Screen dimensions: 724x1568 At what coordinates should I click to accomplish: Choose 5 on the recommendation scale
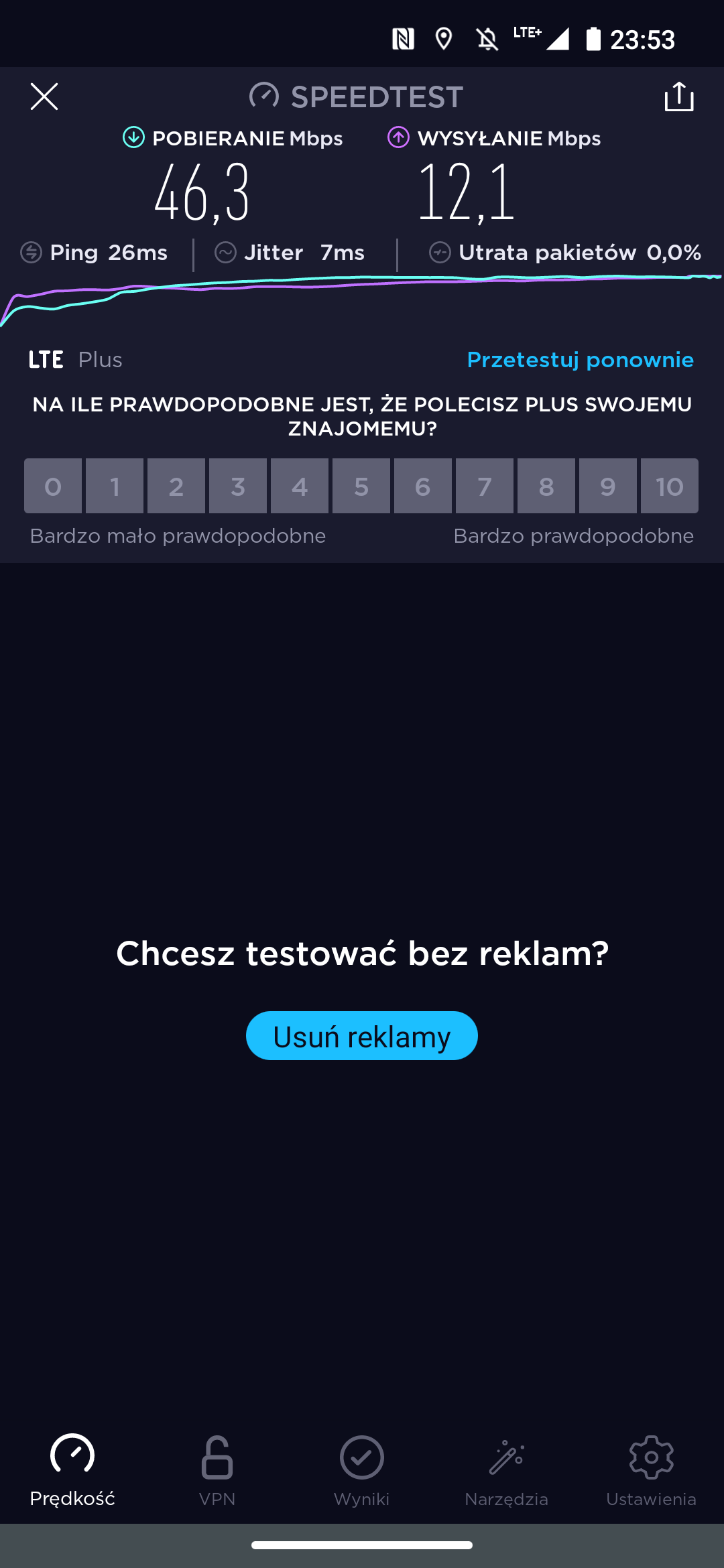pyautogui.click(x=361, y=486)
